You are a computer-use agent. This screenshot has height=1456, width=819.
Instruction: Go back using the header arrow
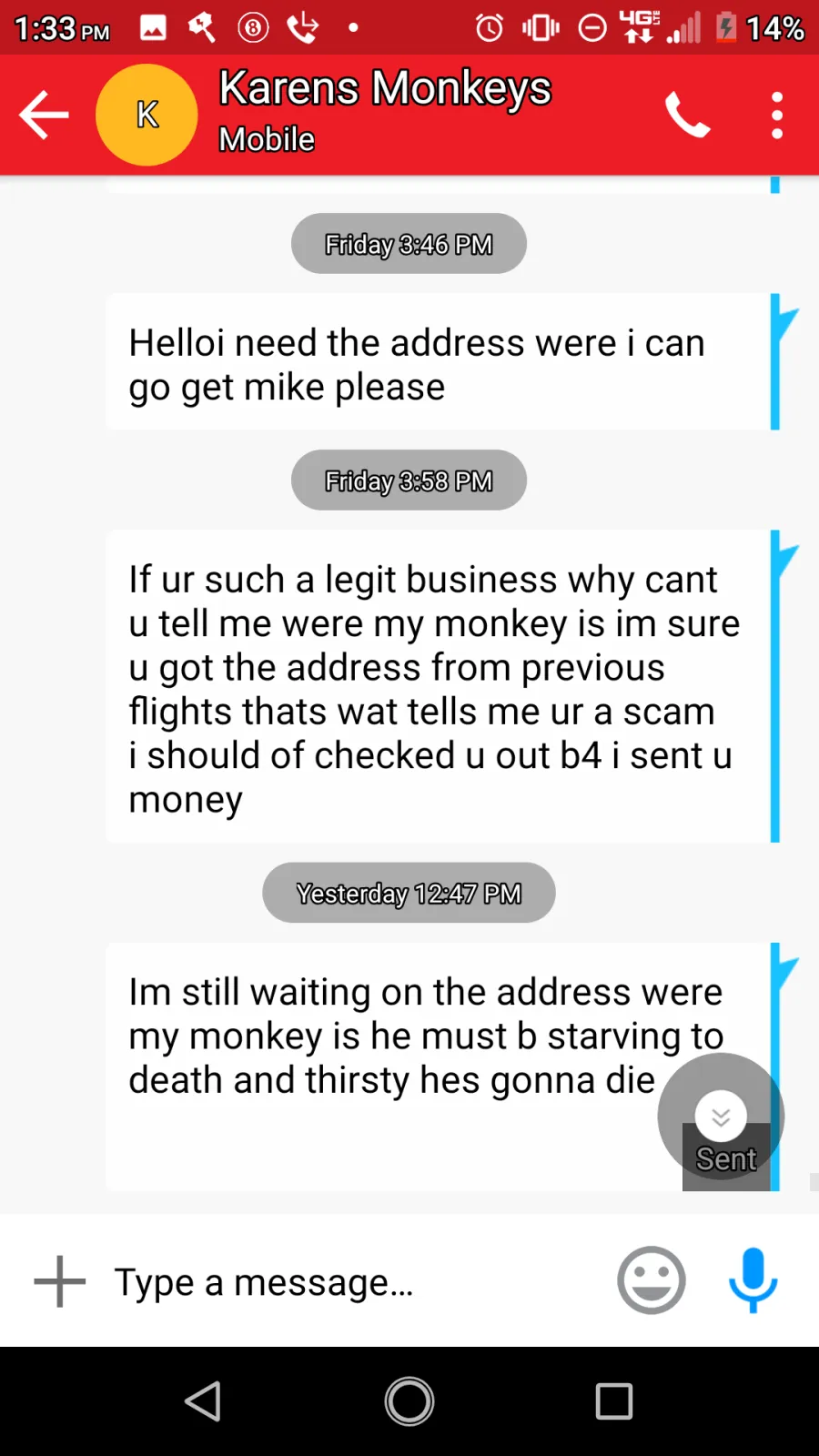(44, 115)
